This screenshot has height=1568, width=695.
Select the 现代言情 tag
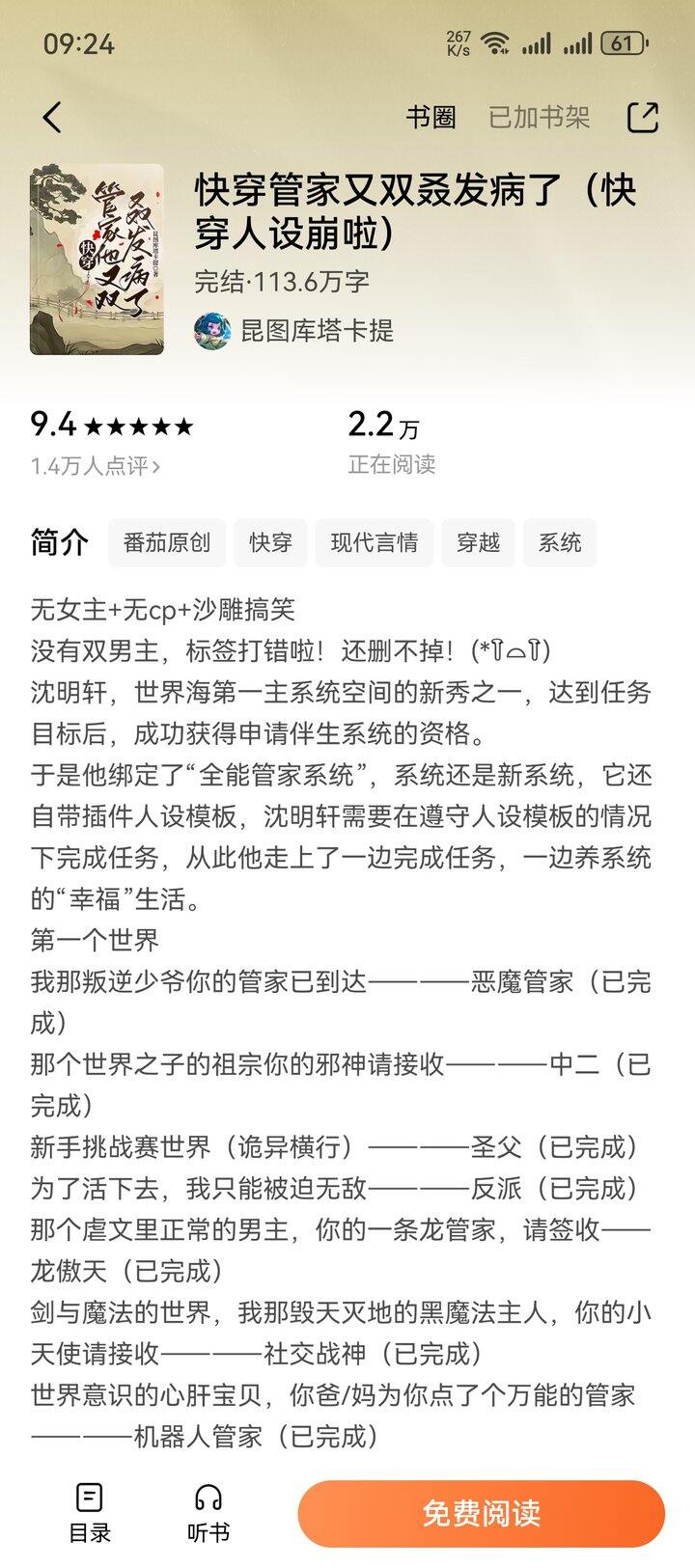point(374,542)
